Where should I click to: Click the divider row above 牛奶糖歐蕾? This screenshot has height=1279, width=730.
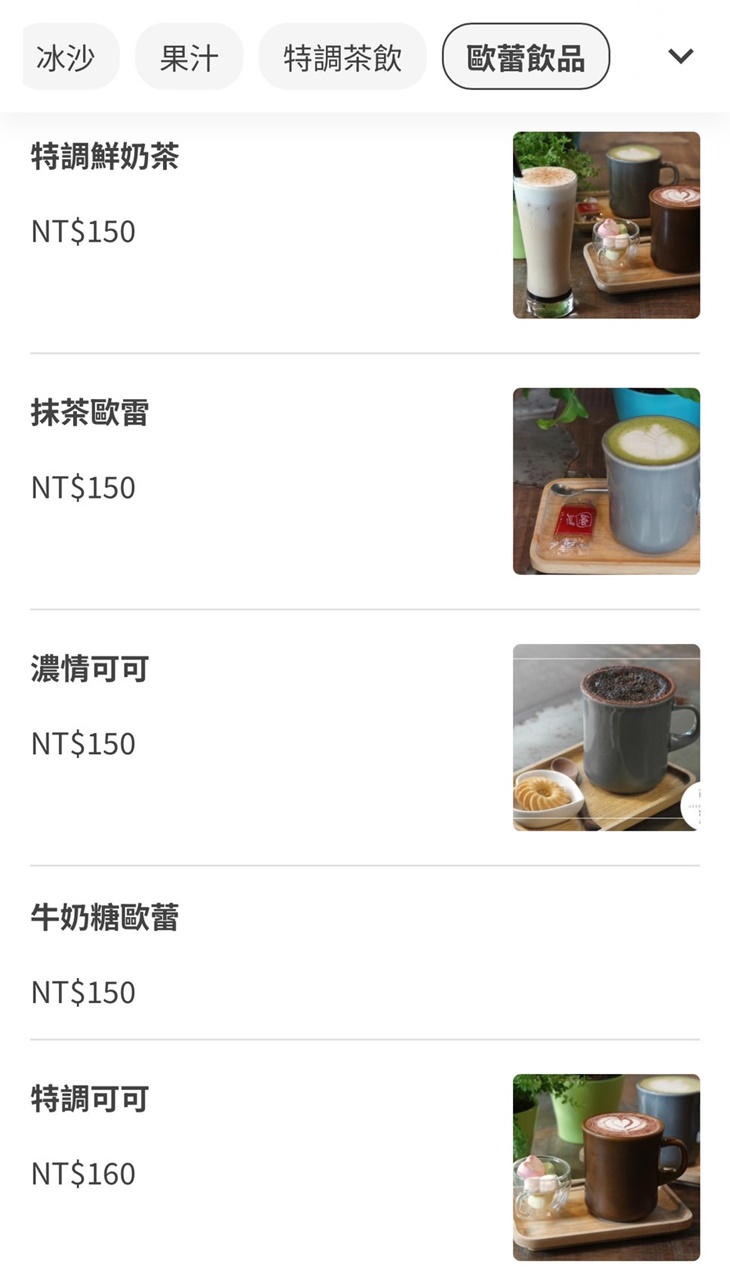[x=365, y=867]
